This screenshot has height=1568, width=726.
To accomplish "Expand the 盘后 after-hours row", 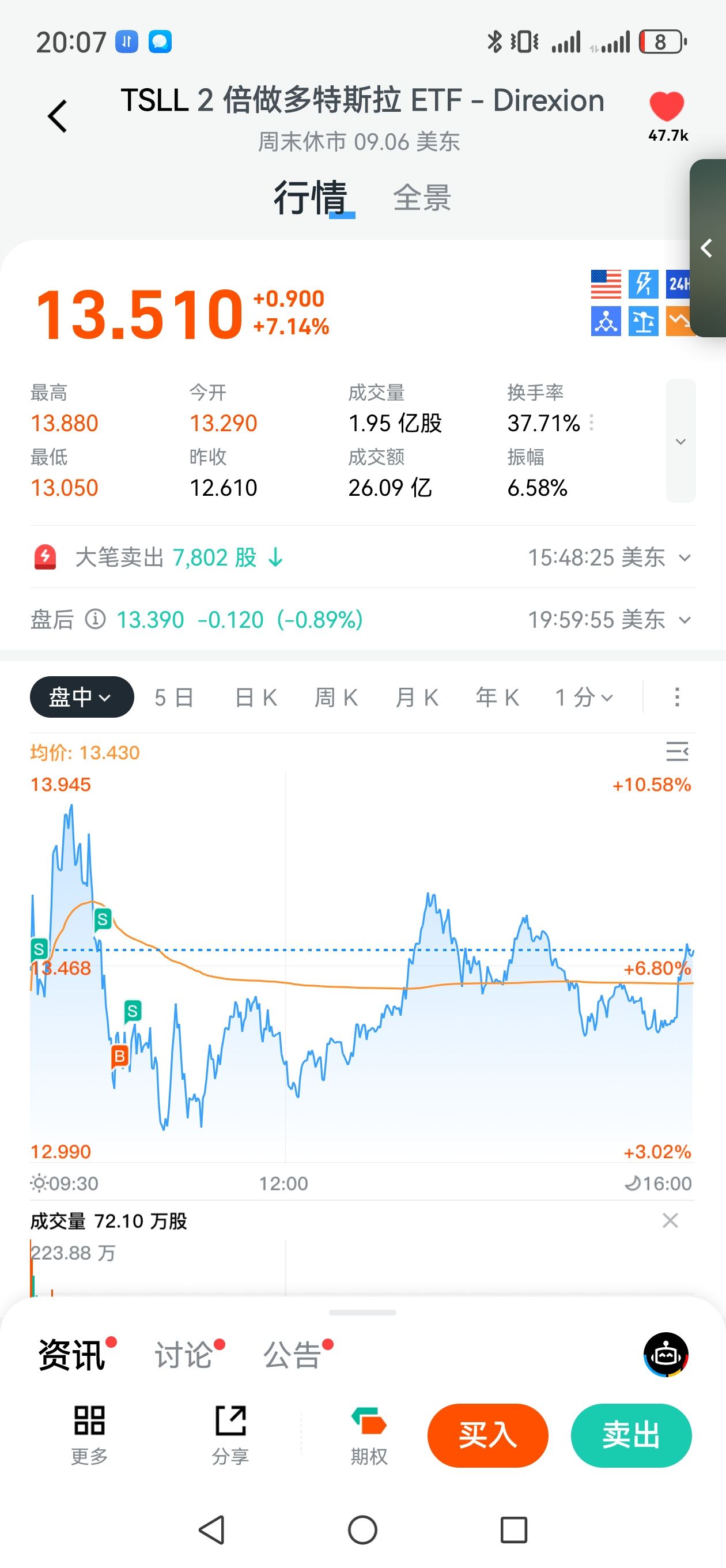I will tap(685, 620).
